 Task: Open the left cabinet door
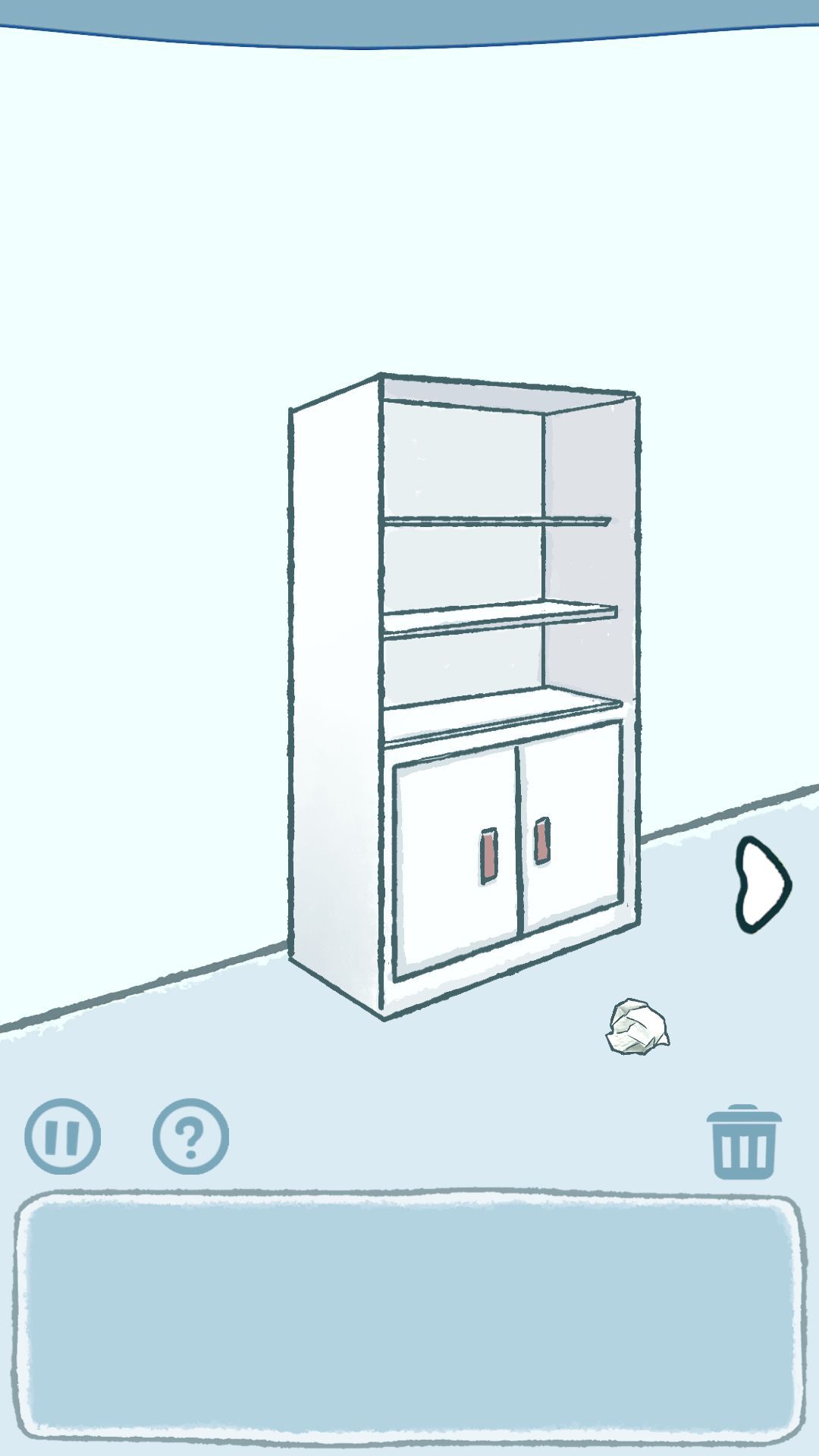pos(455,857)
